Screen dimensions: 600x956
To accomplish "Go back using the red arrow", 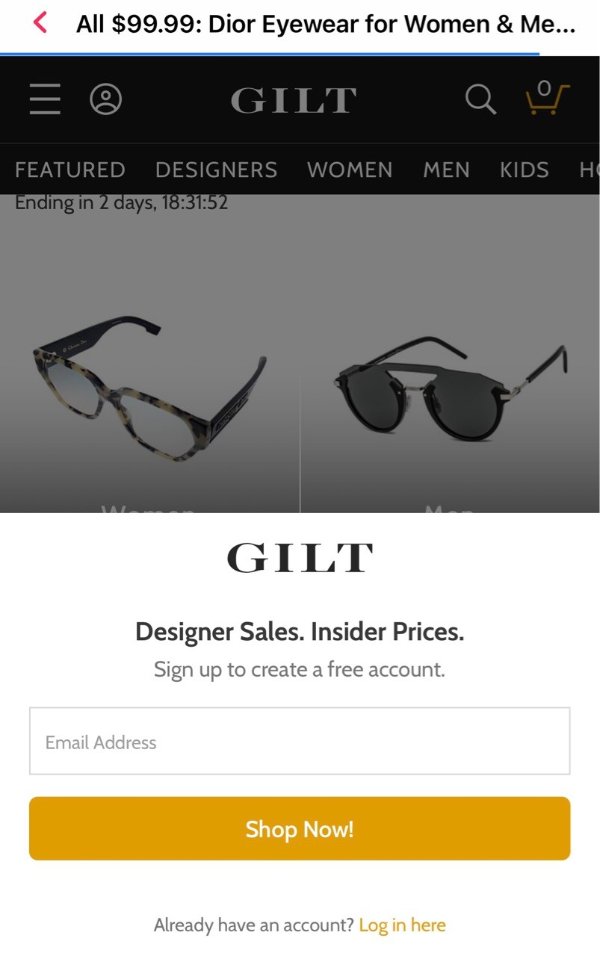I will coord(40,22).
